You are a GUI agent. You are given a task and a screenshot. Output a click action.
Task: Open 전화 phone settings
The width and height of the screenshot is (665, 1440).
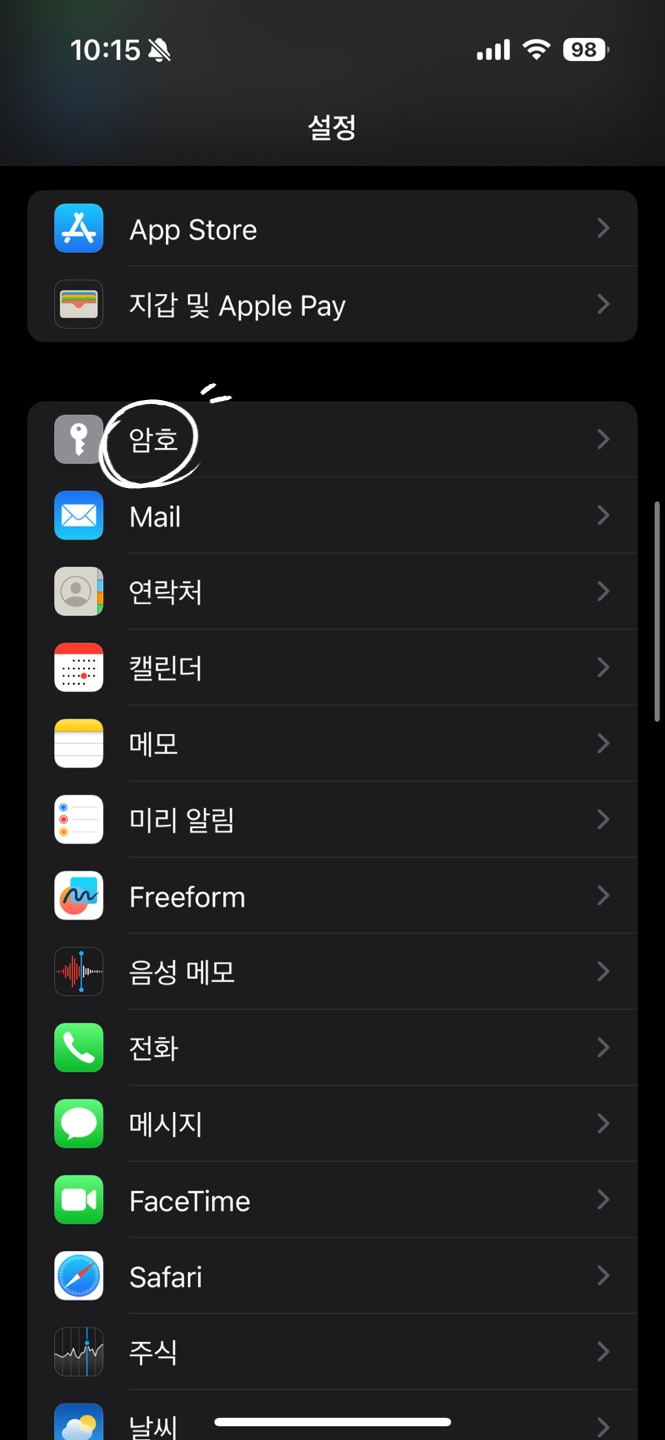click(x=332, y=1048)
